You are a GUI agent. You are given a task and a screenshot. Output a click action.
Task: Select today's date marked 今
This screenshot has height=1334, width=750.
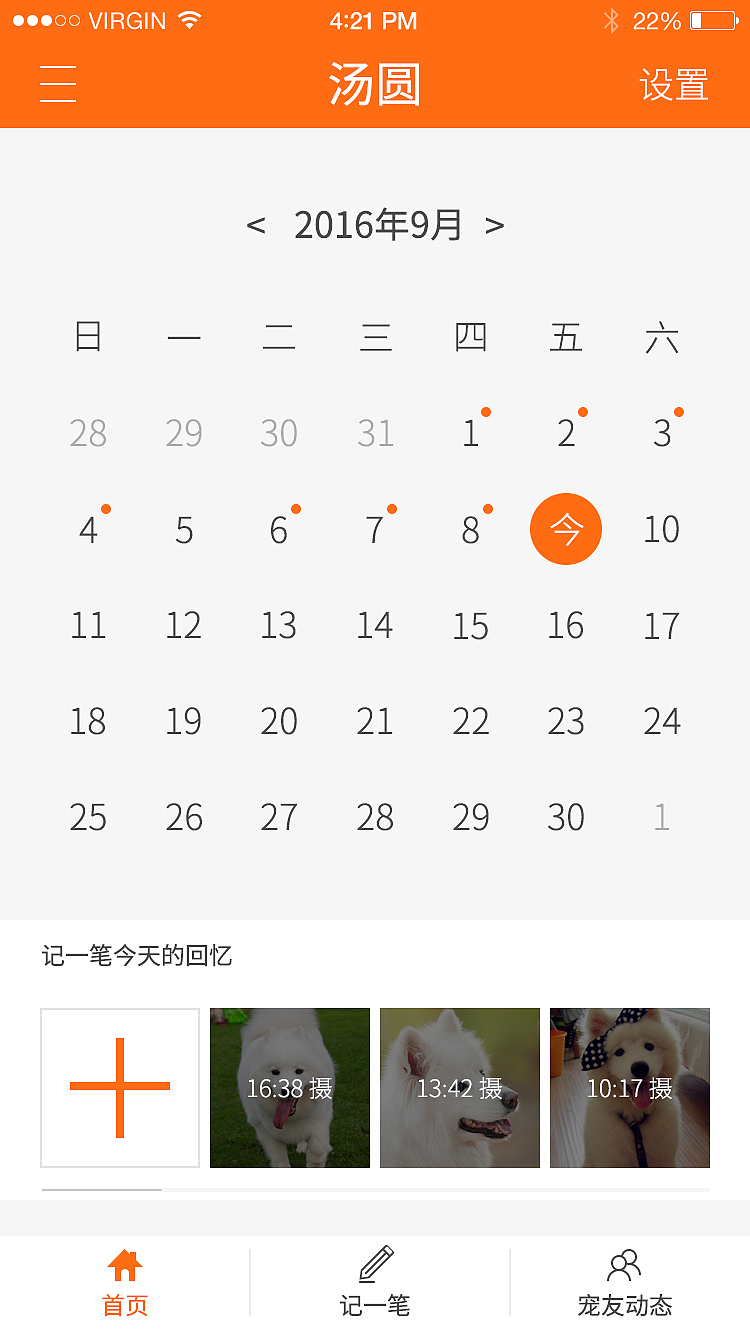(566, 529)
